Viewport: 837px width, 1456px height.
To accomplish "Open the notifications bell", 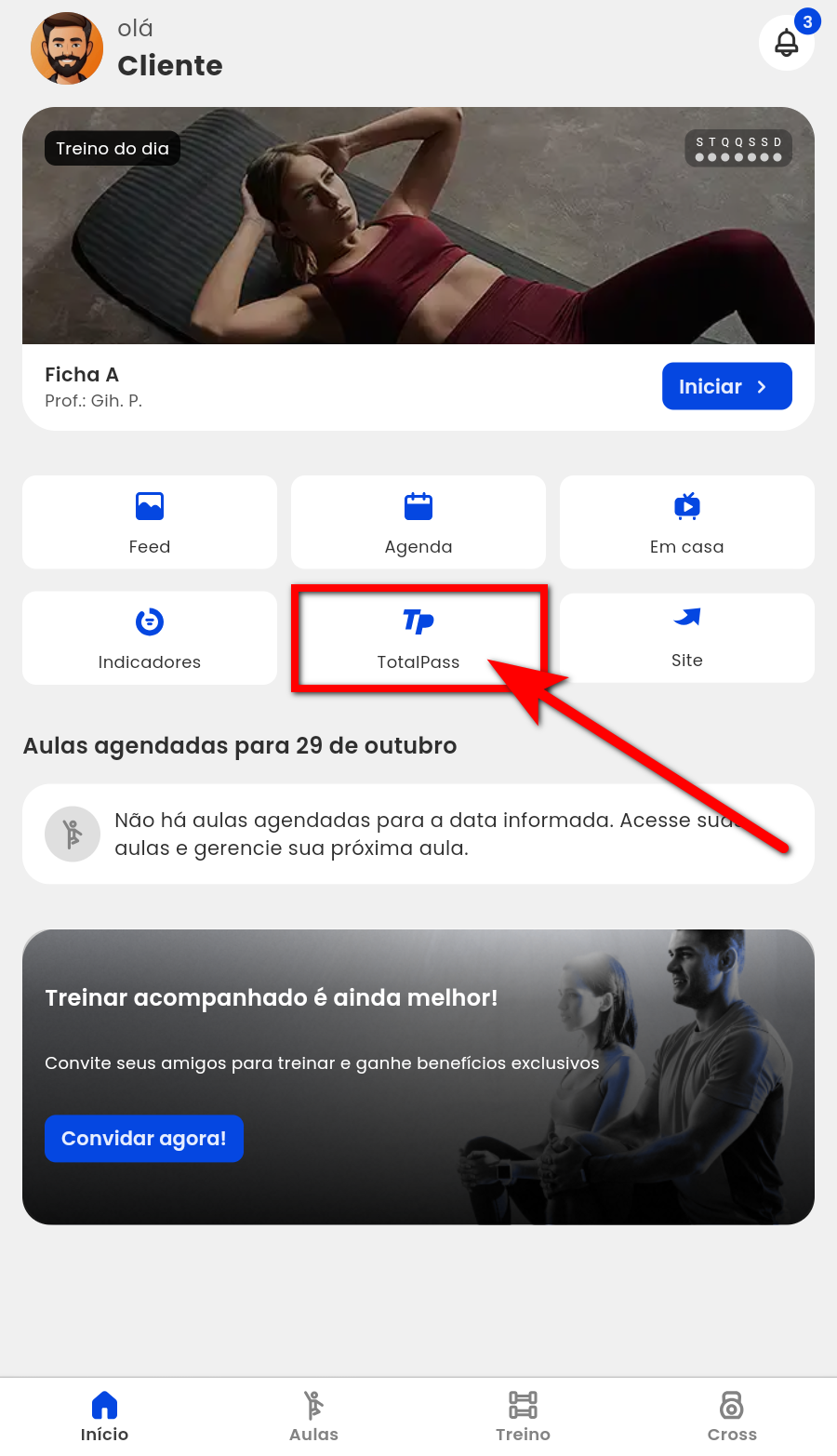I will point(786,43).
